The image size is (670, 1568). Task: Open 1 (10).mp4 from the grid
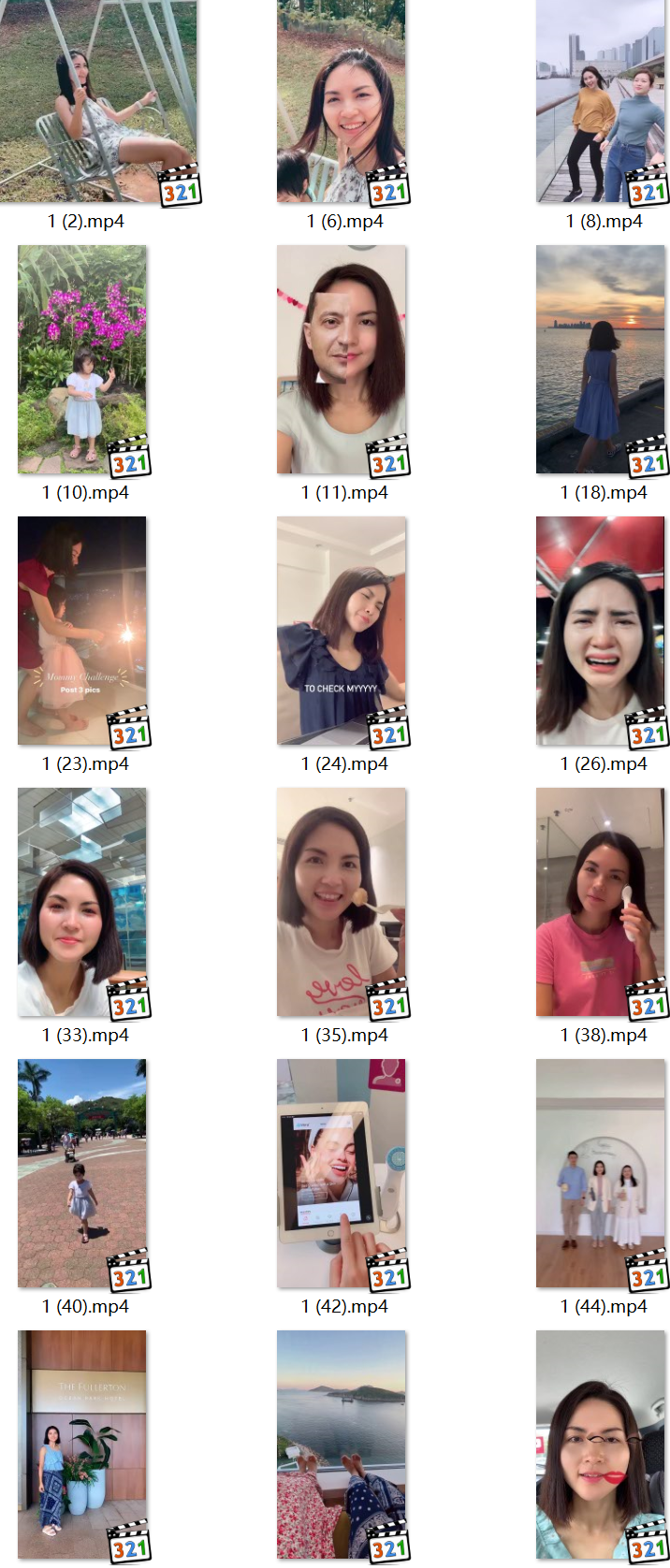pyautogui.click(x=82, y=359)
